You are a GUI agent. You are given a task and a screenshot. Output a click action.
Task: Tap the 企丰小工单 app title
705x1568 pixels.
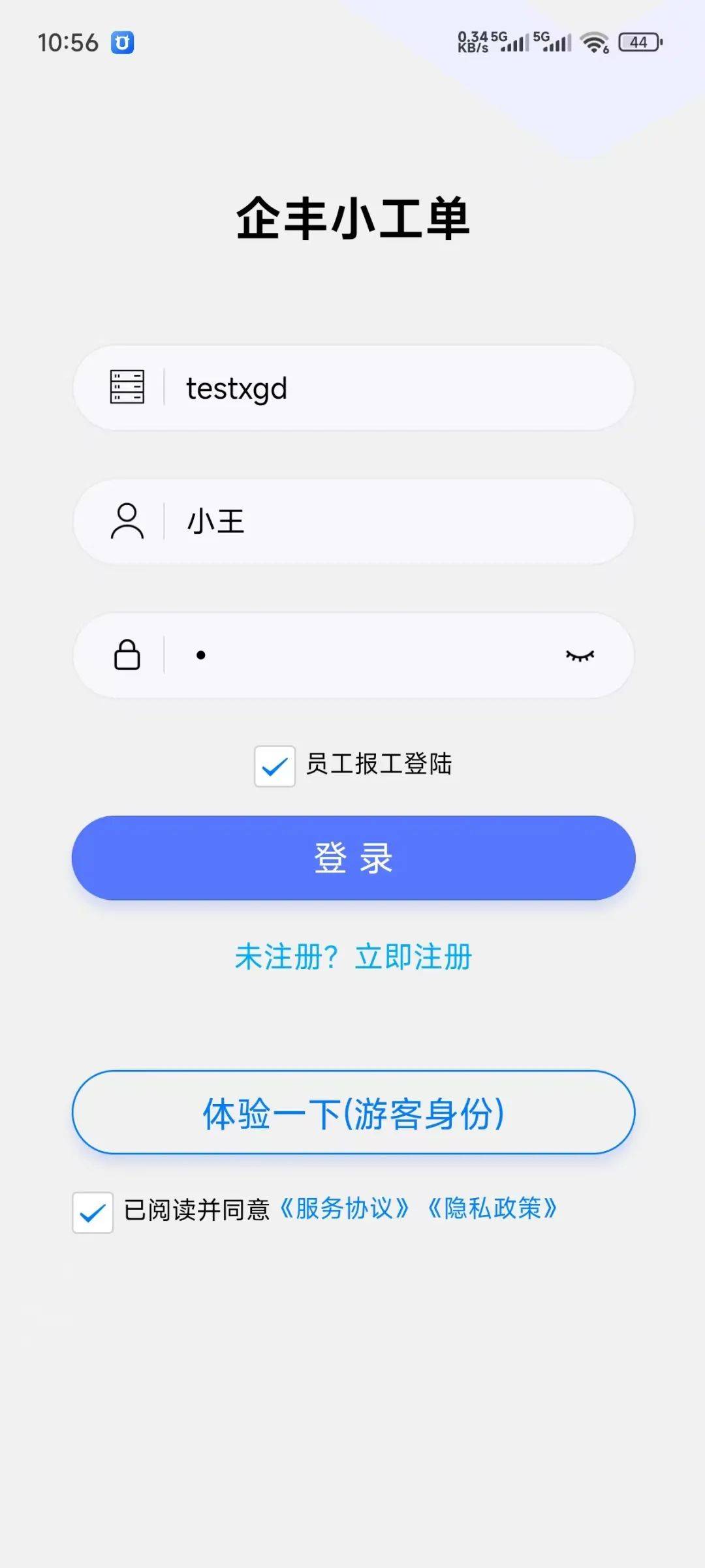click(x=352, y=220)
